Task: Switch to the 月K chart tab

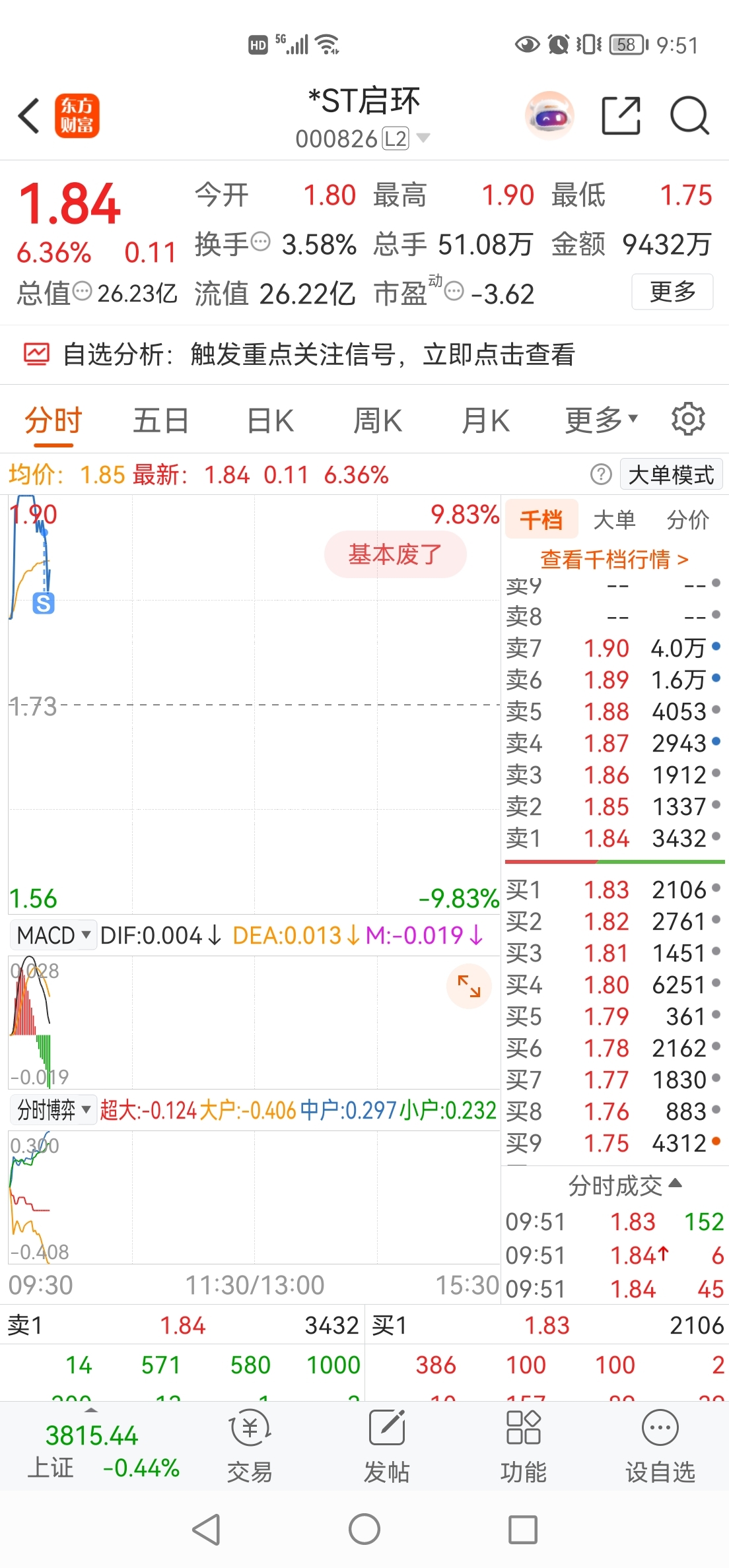Action: click(x=486, y=420)
